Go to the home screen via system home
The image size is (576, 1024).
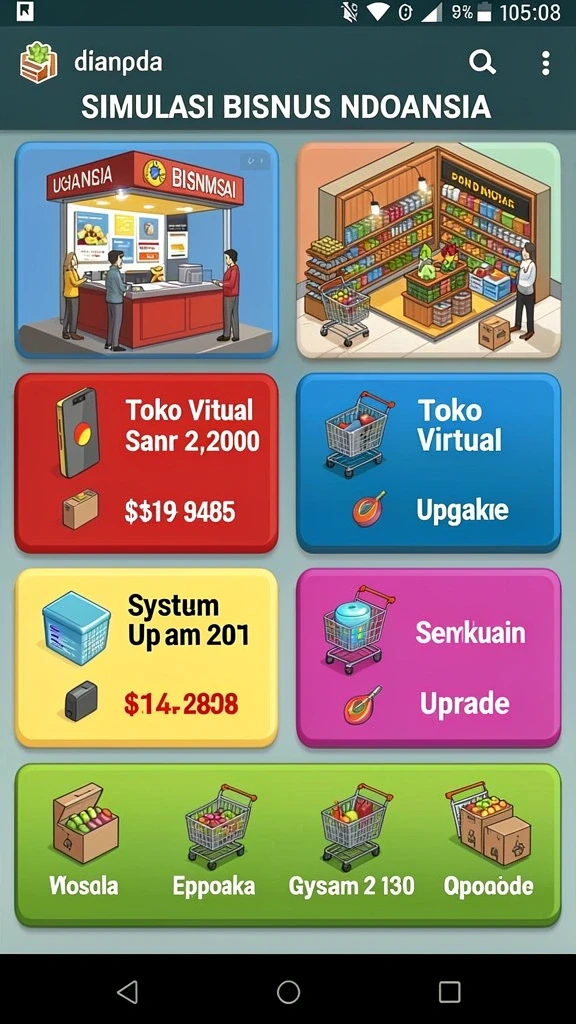[x=288, y=992]
